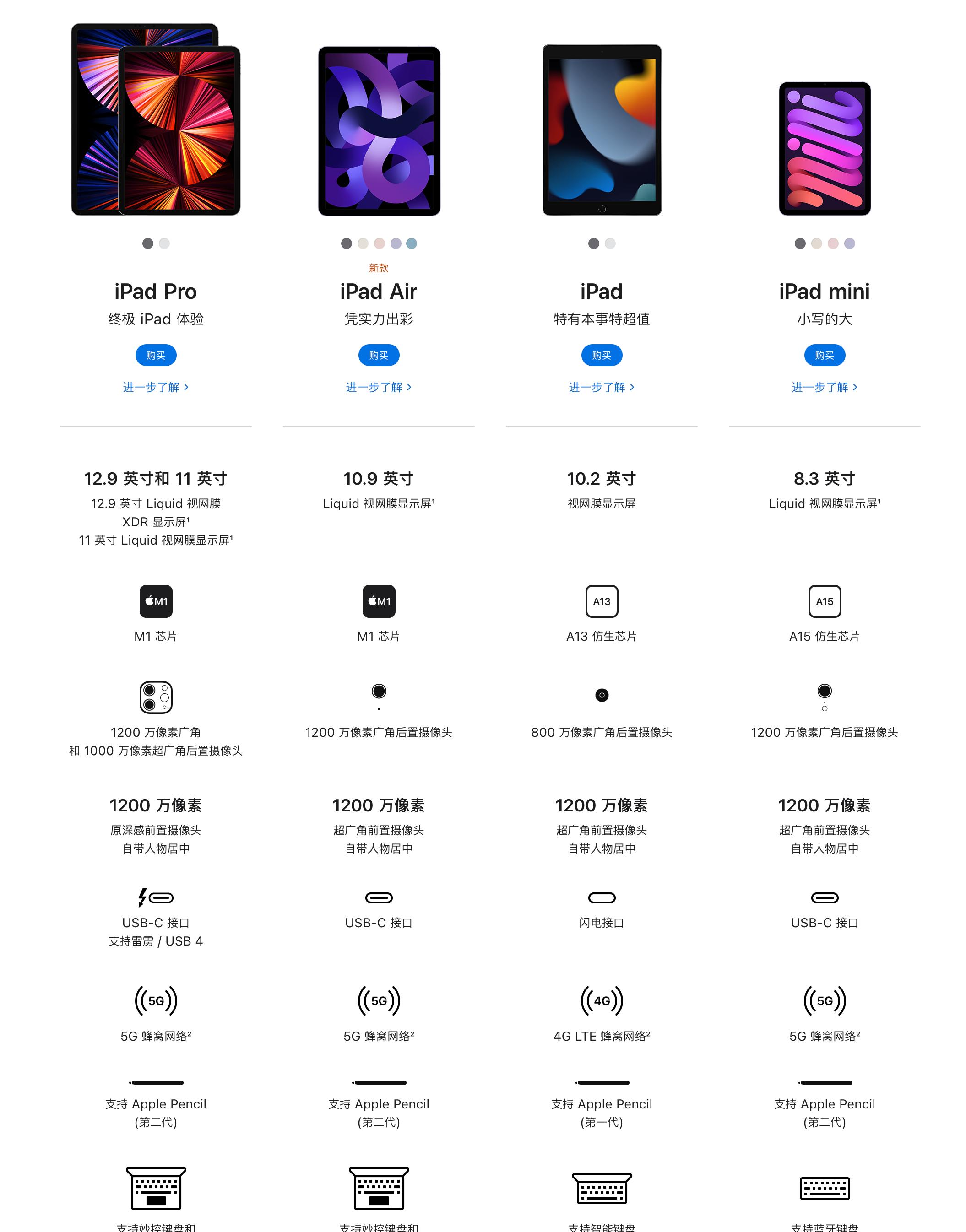Click the dual rear camera icon under iPad Pro
Image resolution: width=966 pixels, height=1232 pixels.
(x=156, y=698)
